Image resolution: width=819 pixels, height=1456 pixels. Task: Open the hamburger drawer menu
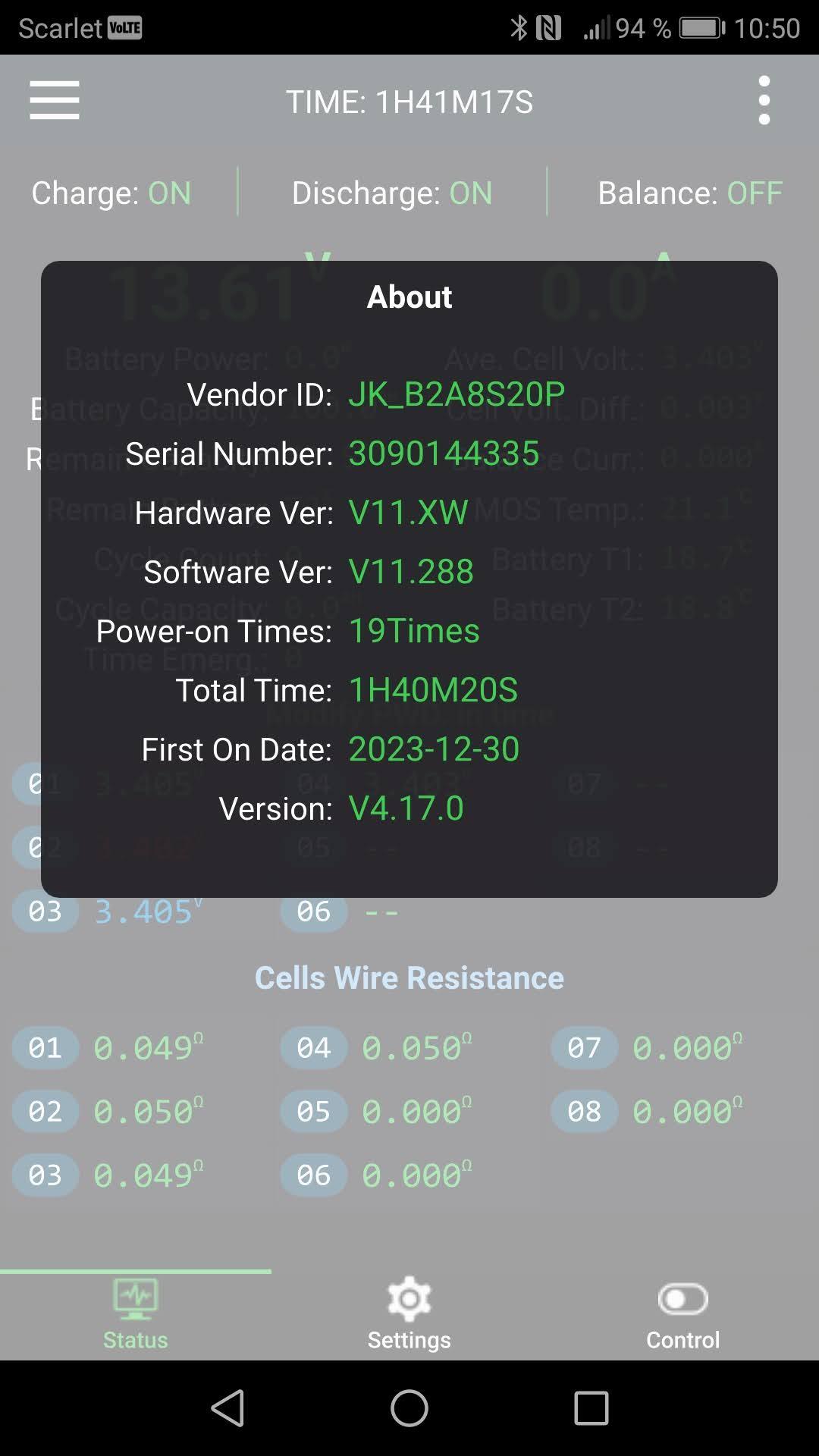click(55, 101)
